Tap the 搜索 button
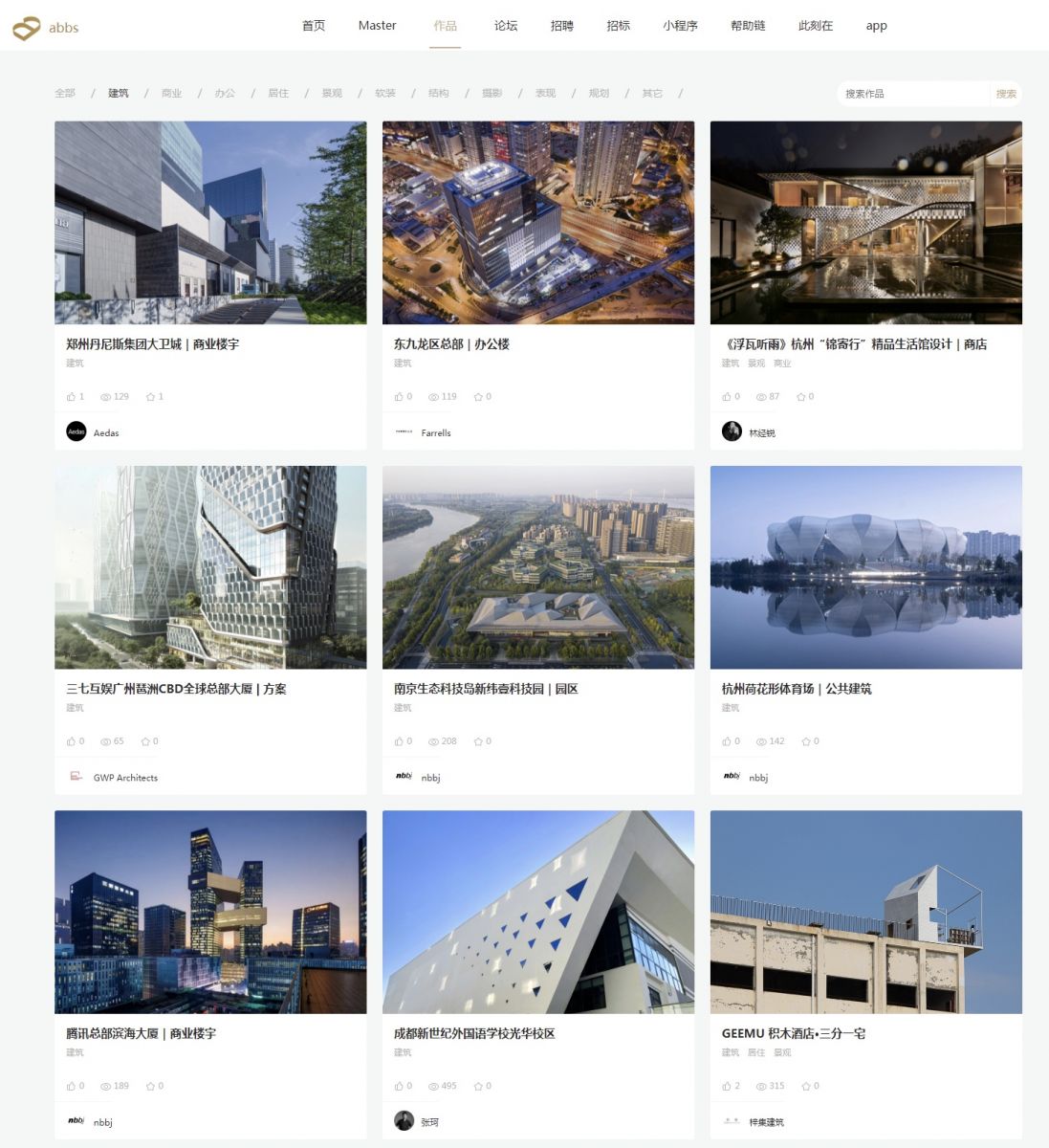Screen dimensions: 1049x1148 tap(1006, 94)
